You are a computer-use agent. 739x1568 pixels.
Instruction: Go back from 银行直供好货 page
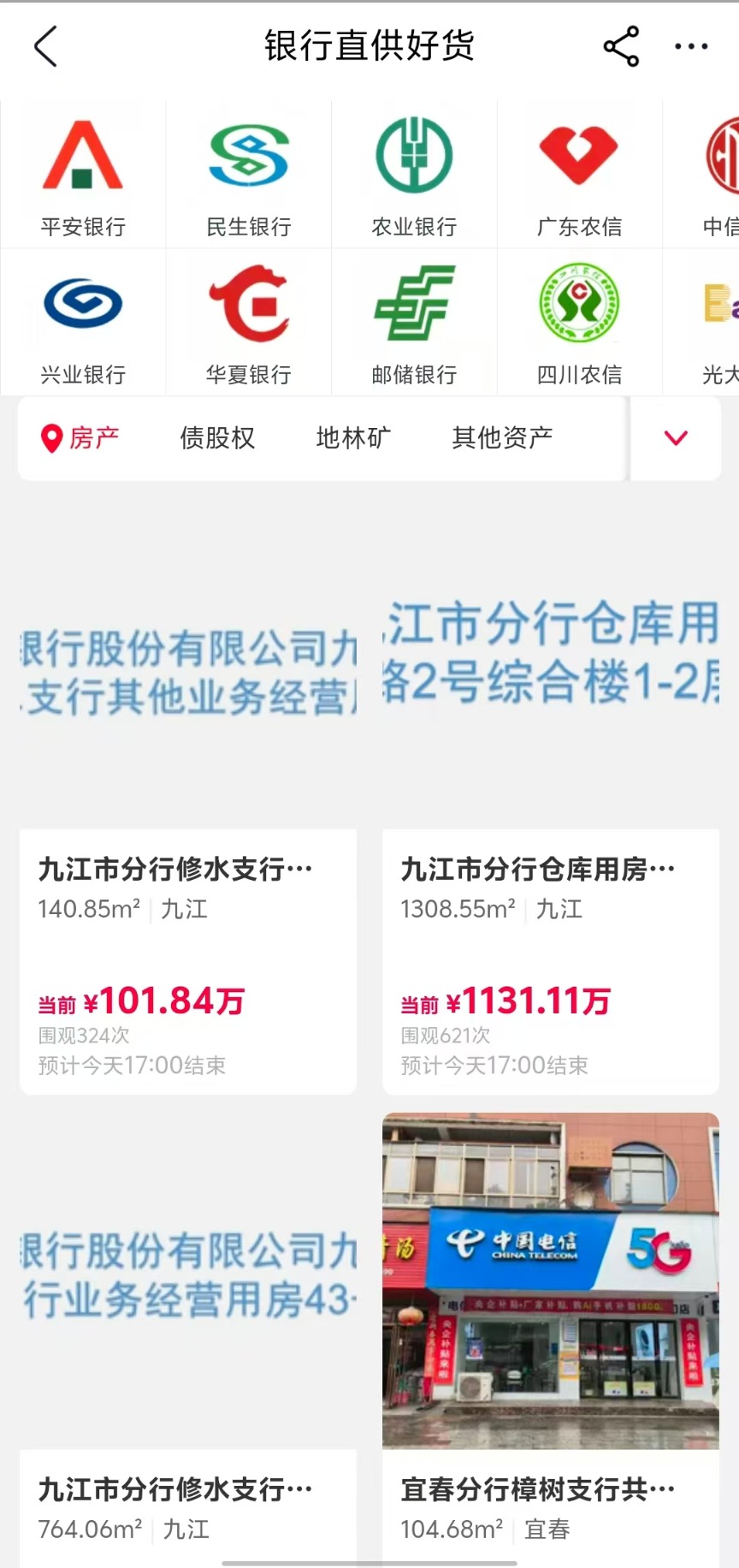tap(46, 46)
